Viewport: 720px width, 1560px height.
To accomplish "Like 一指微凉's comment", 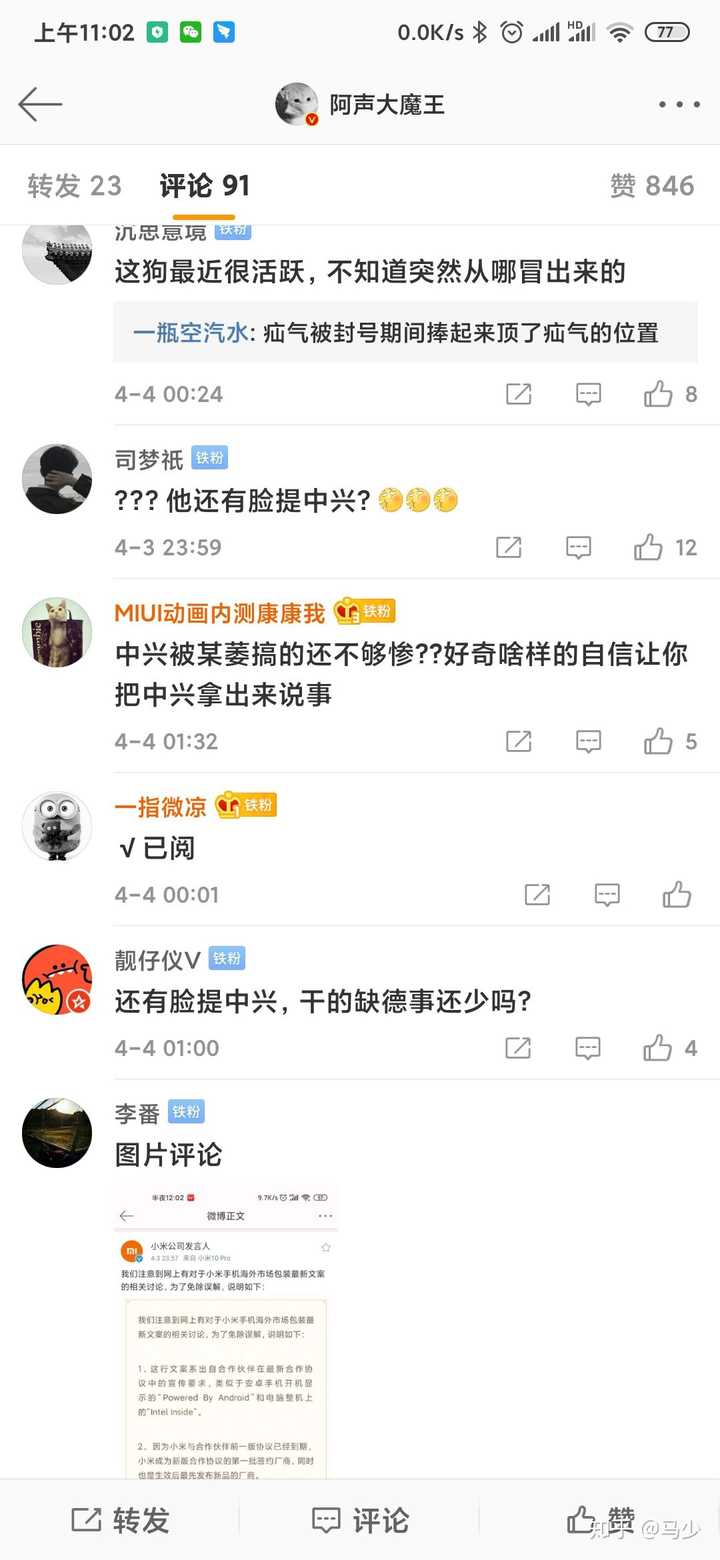I will [677, 894].
